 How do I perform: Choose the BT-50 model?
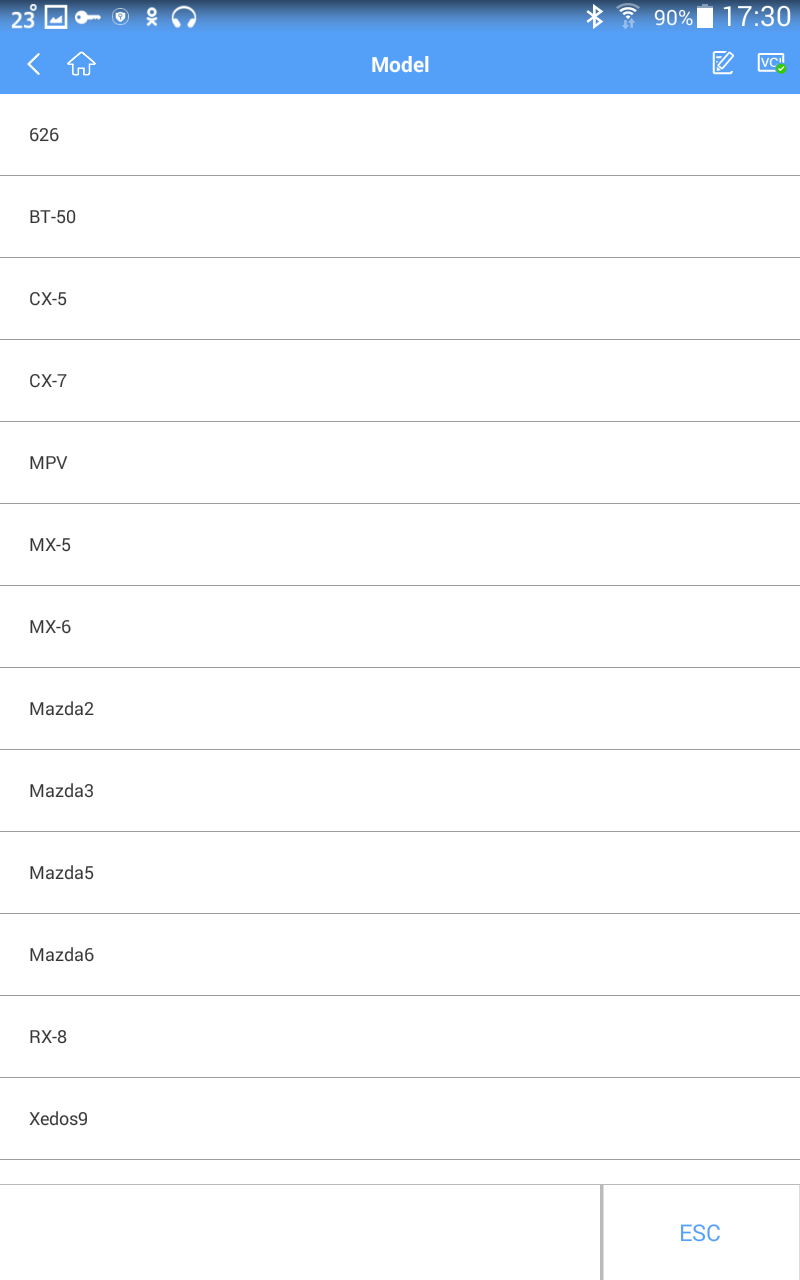point(400,217)
